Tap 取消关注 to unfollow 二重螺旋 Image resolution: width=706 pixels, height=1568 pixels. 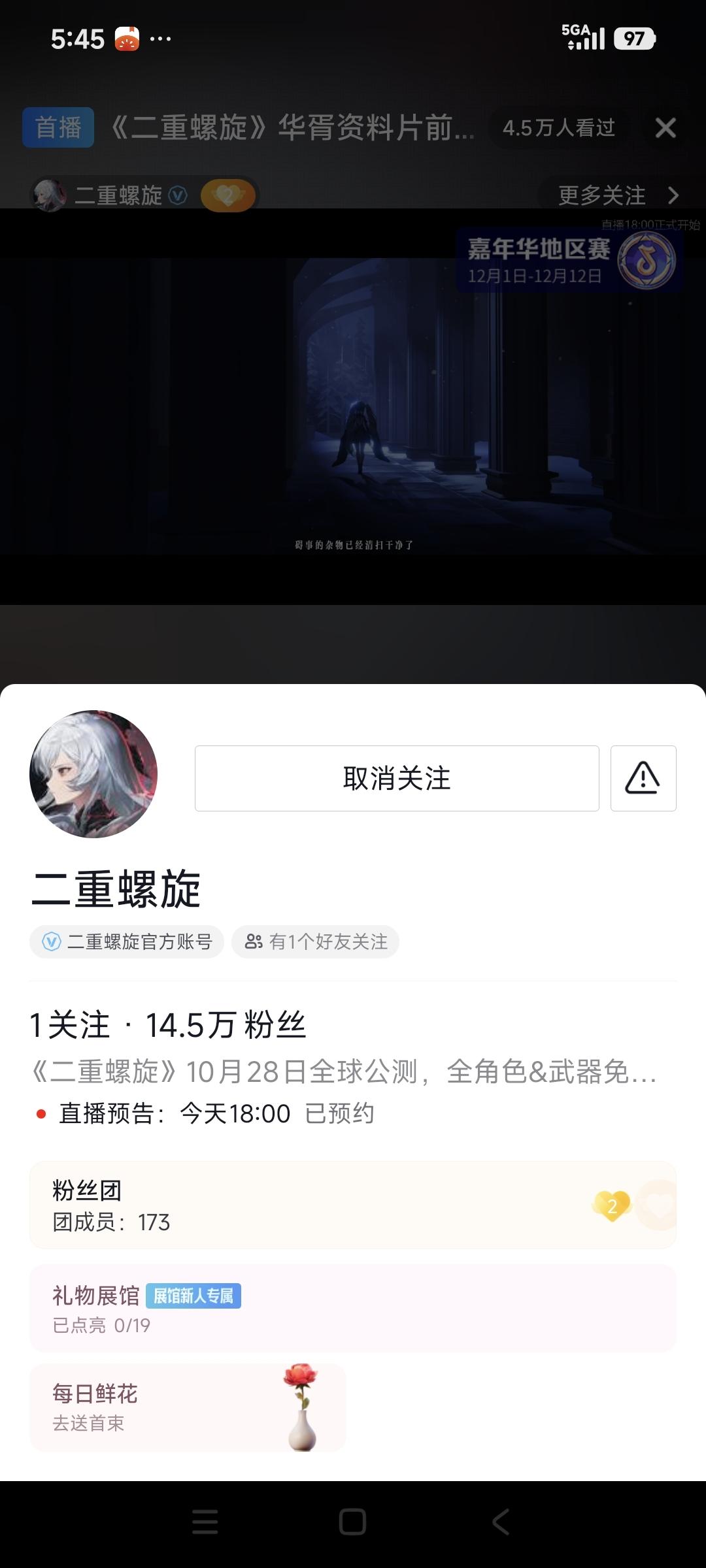tap(397, 778)
